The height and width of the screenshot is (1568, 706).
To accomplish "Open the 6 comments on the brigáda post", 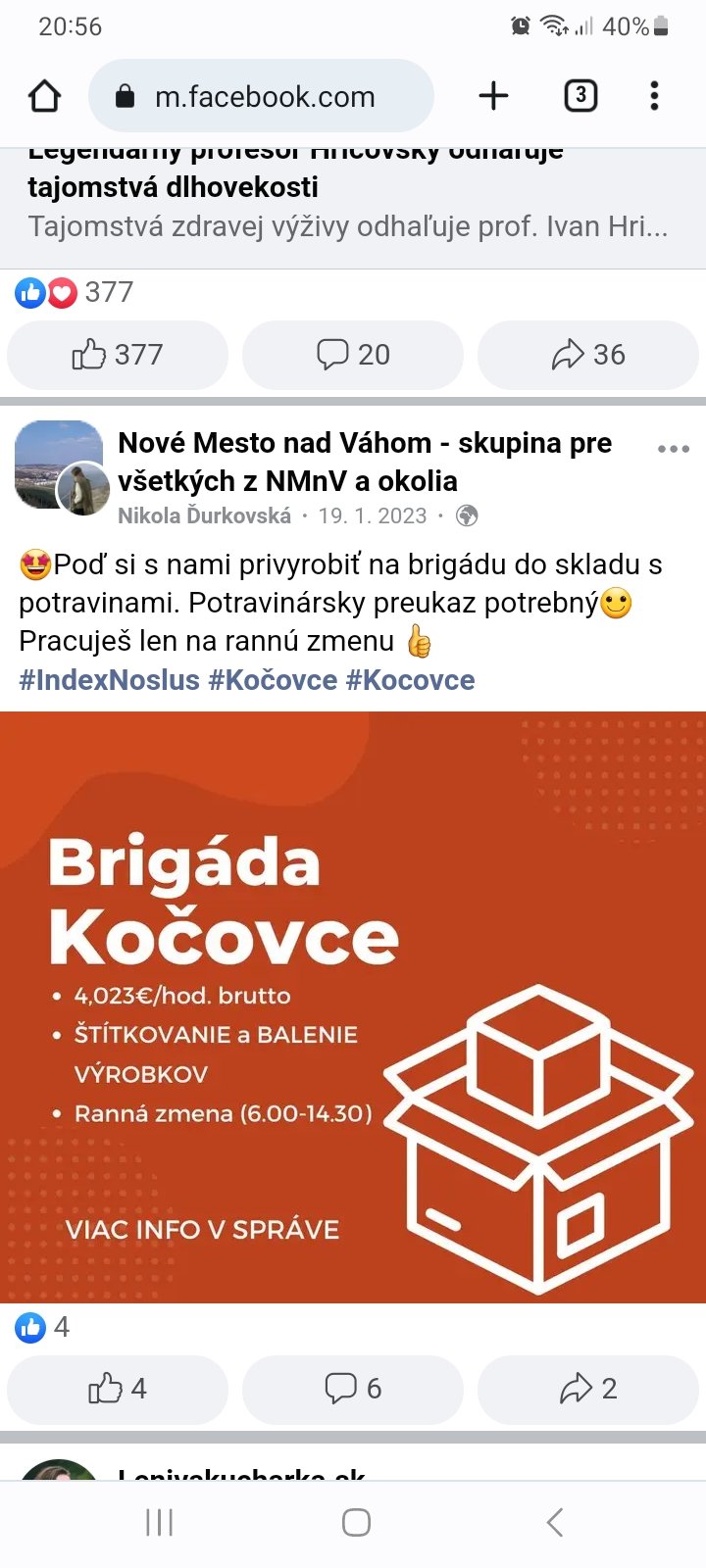I will [x=353, y=1389].
